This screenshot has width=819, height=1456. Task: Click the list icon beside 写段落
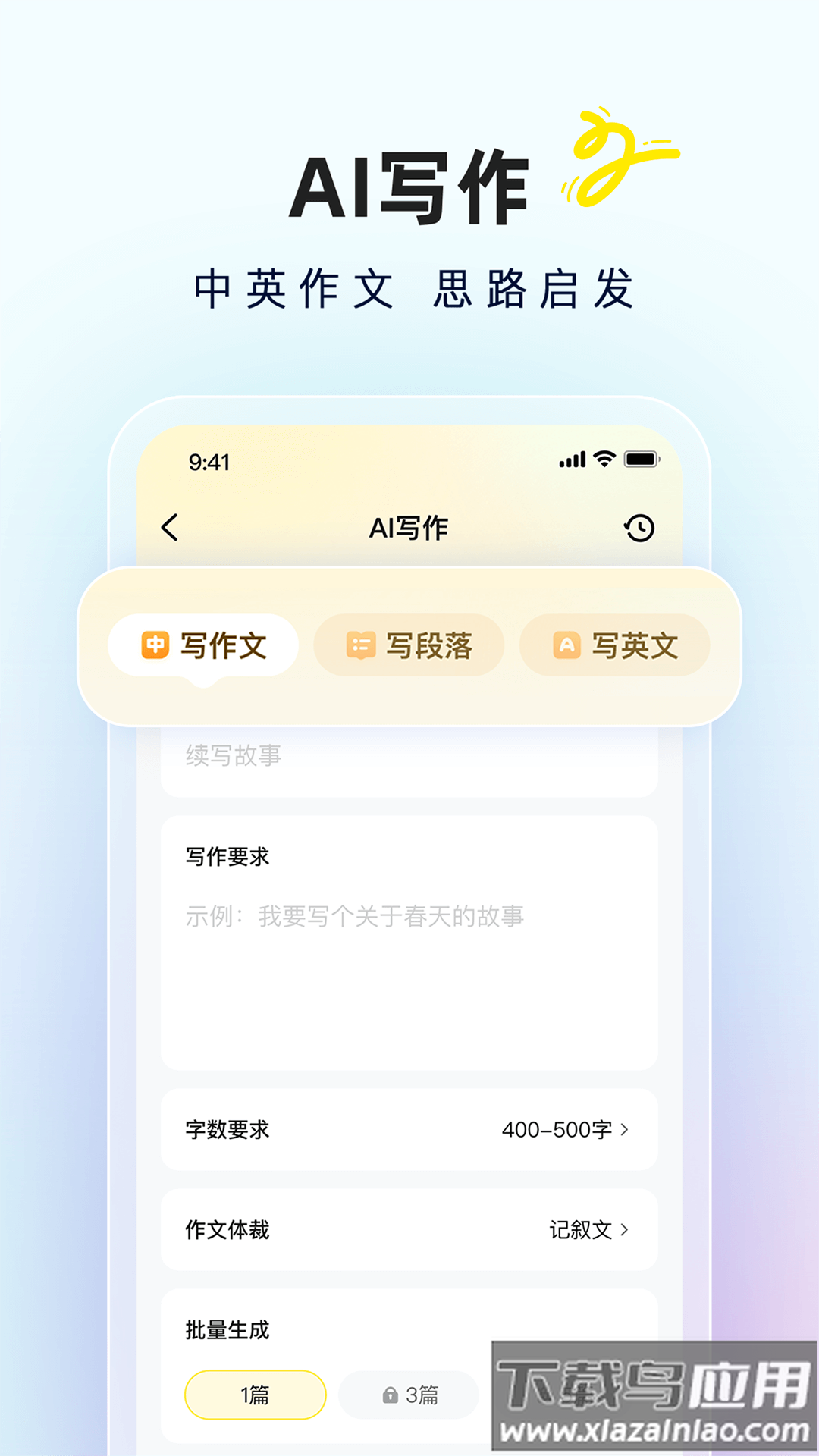(359, 644)
